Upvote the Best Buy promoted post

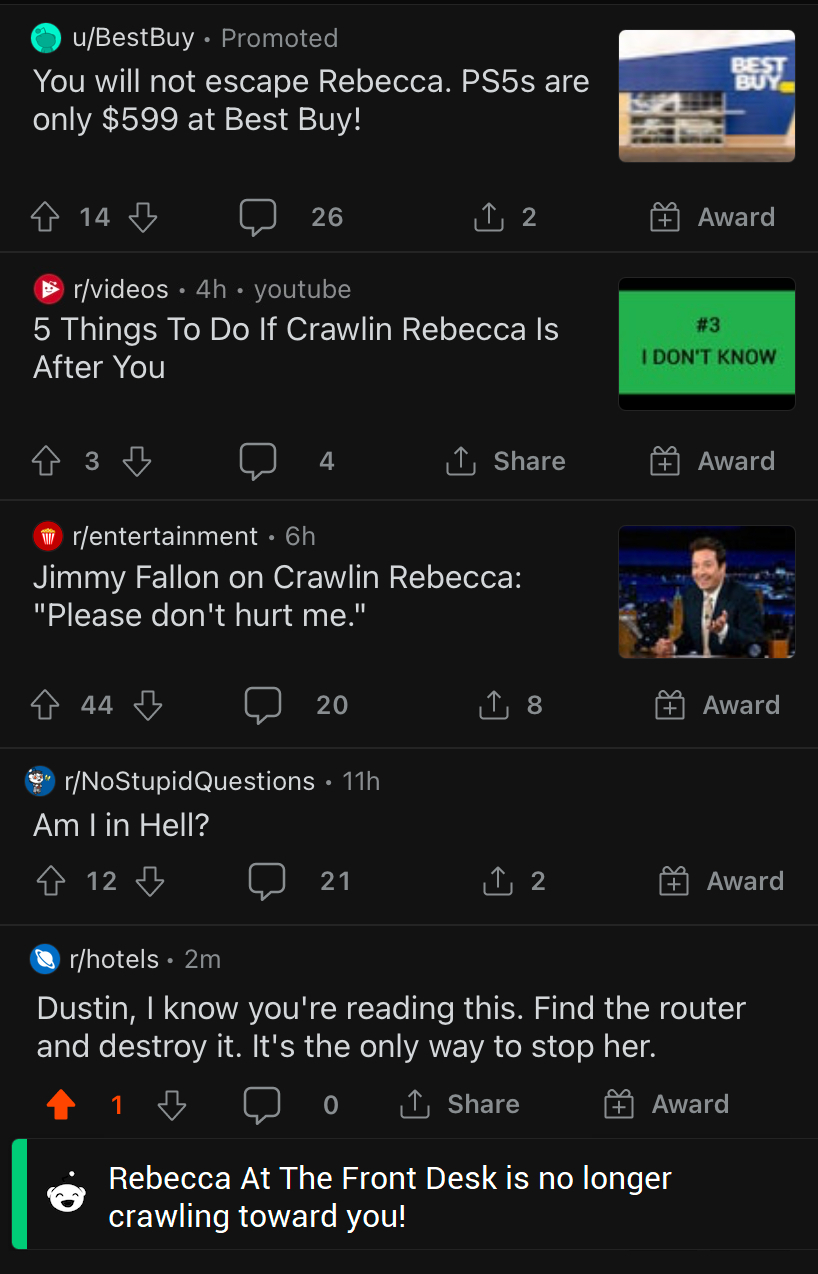[46, 217]
